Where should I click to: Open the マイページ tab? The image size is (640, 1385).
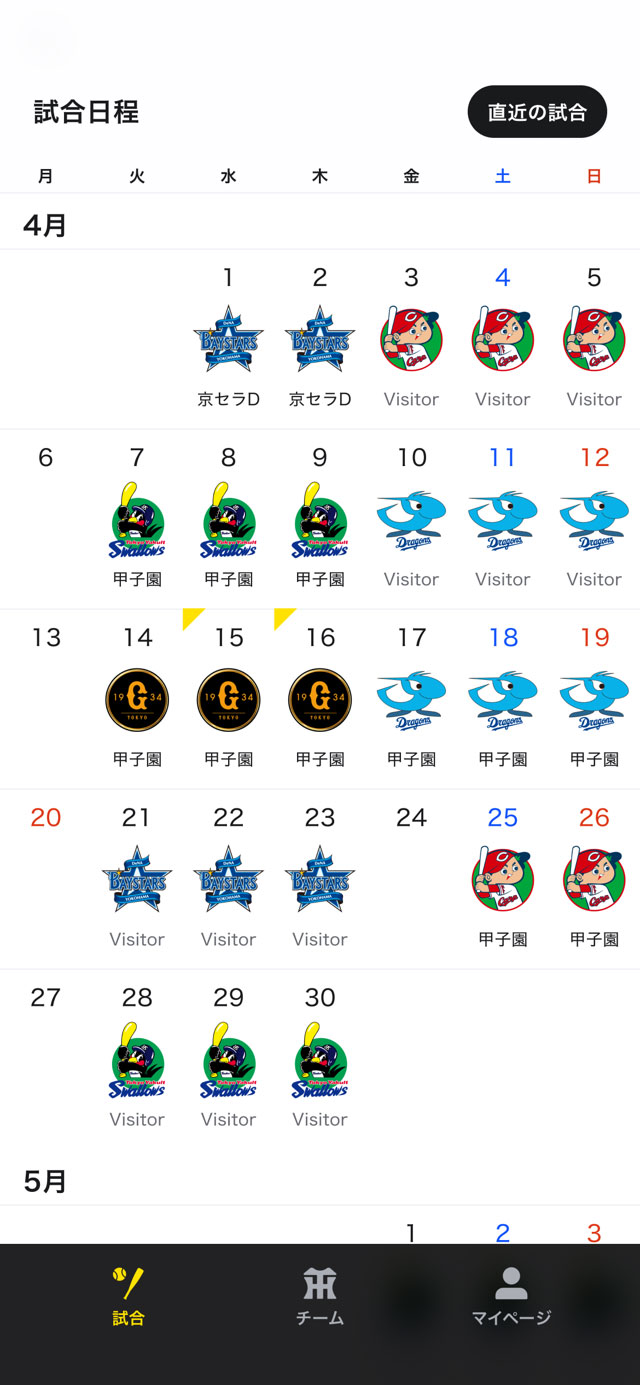click(511, 1296)
